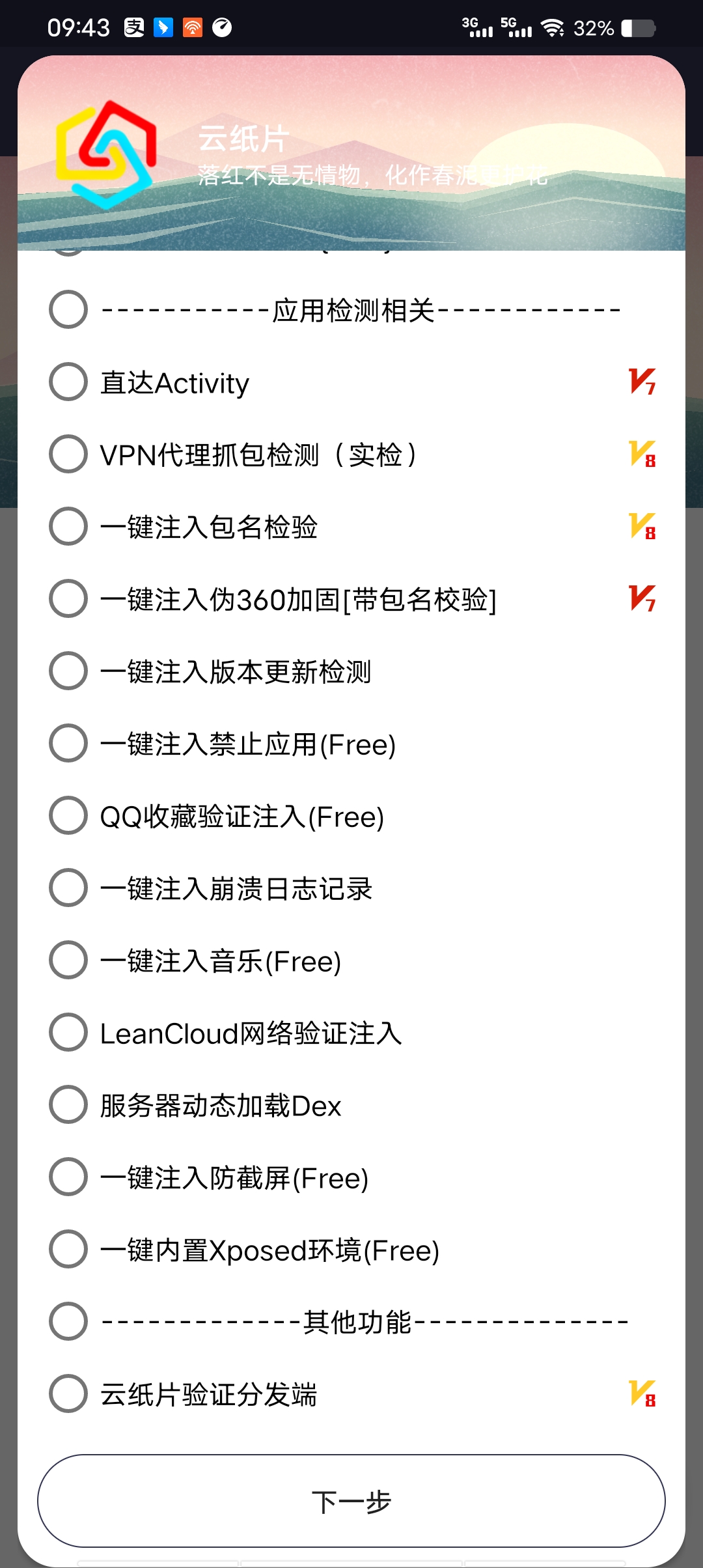This screenshot has width=703, height=1568.
Task: Tap the battery indicator in the status bar
Action: click(x=635, y=27)
